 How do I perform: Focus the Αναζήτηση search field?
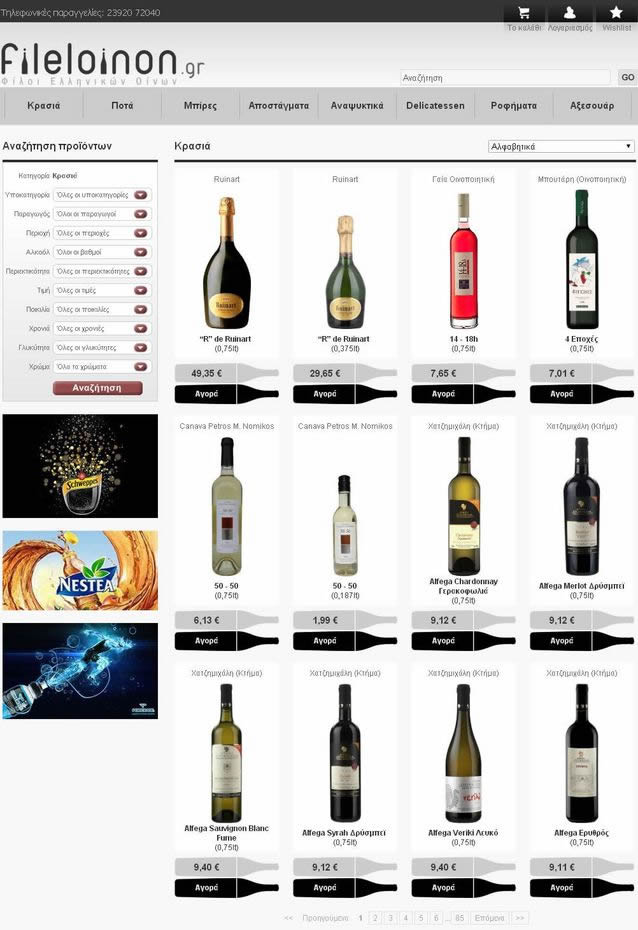point(504,77)
